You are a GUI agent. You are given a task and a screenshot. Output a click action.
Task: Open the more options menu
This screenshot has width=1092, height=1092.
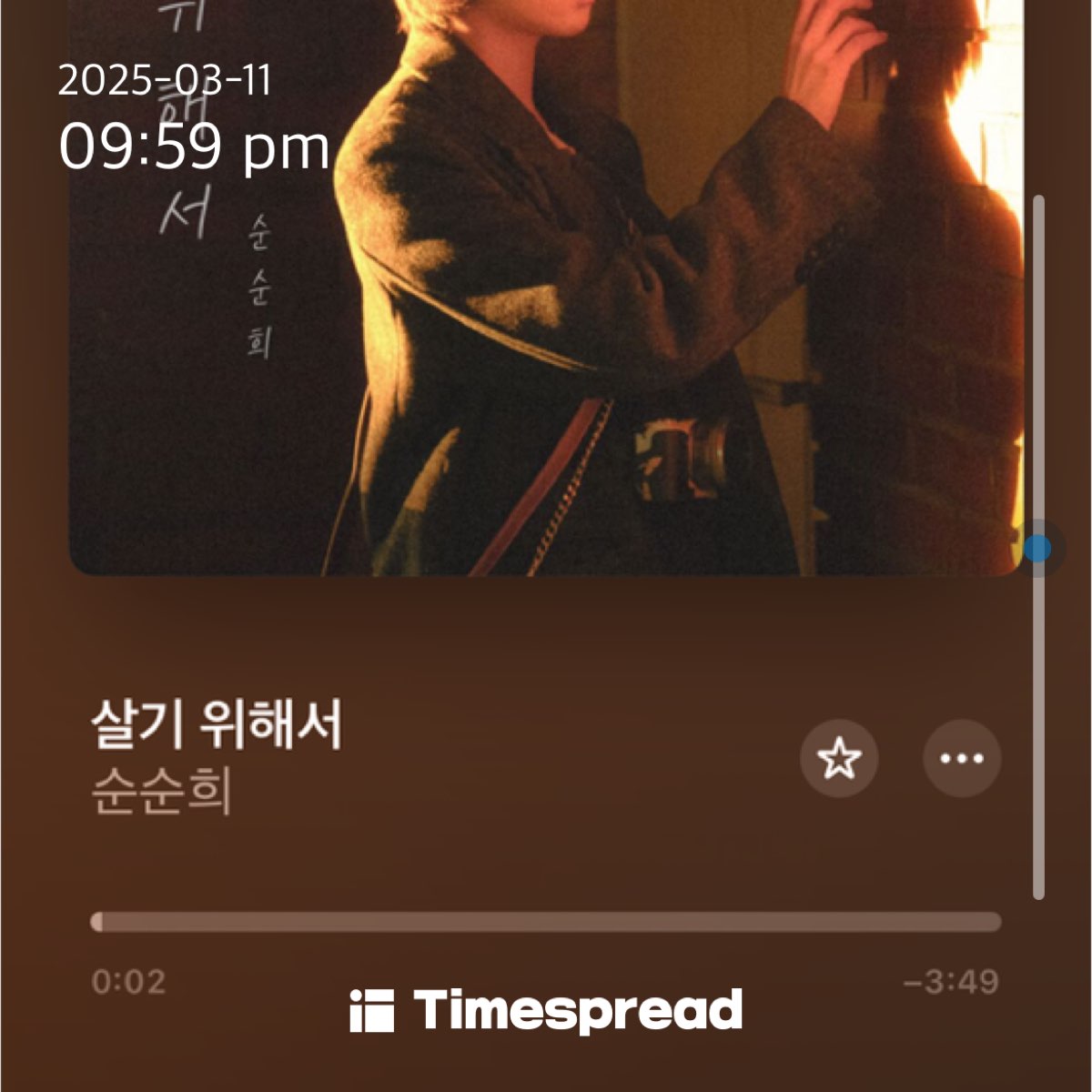962,758
